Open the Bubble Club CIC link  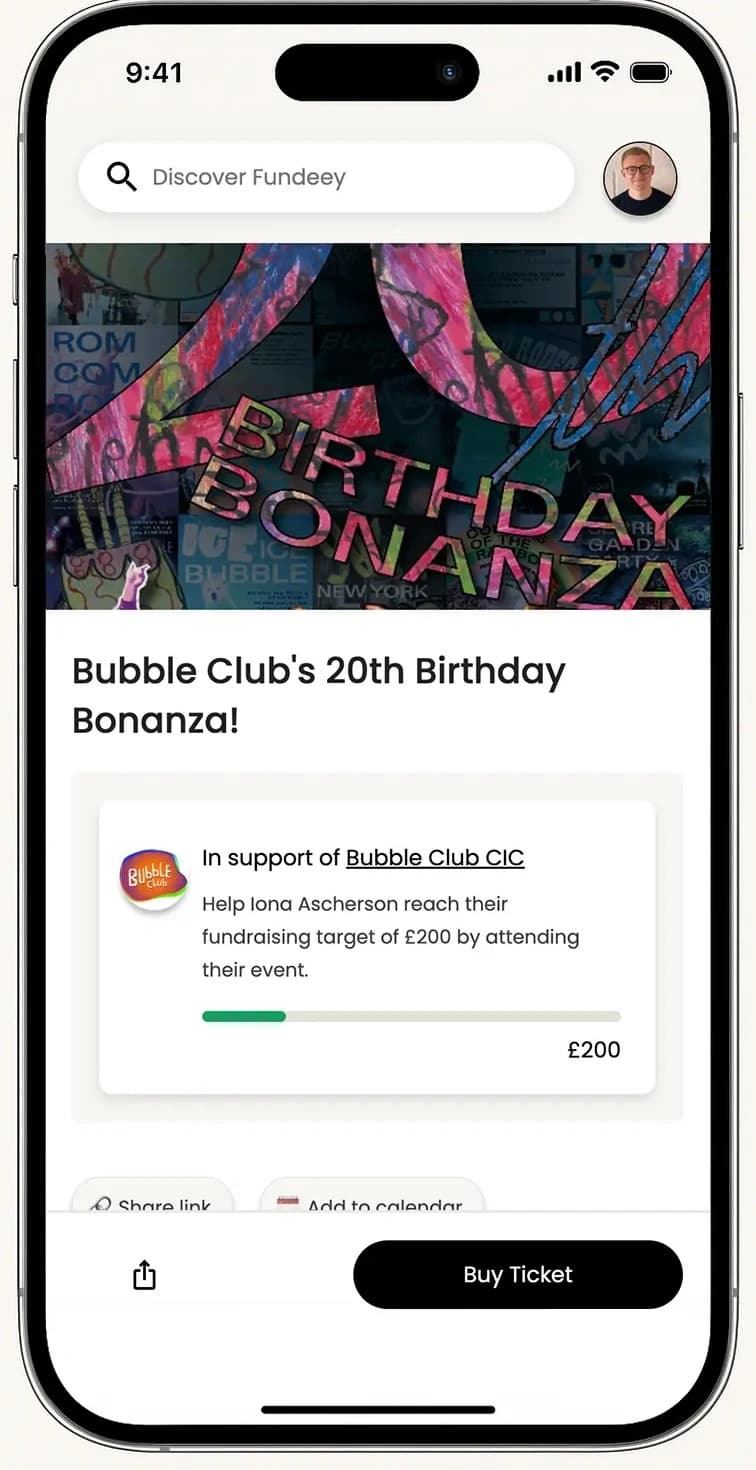point(435,858)
